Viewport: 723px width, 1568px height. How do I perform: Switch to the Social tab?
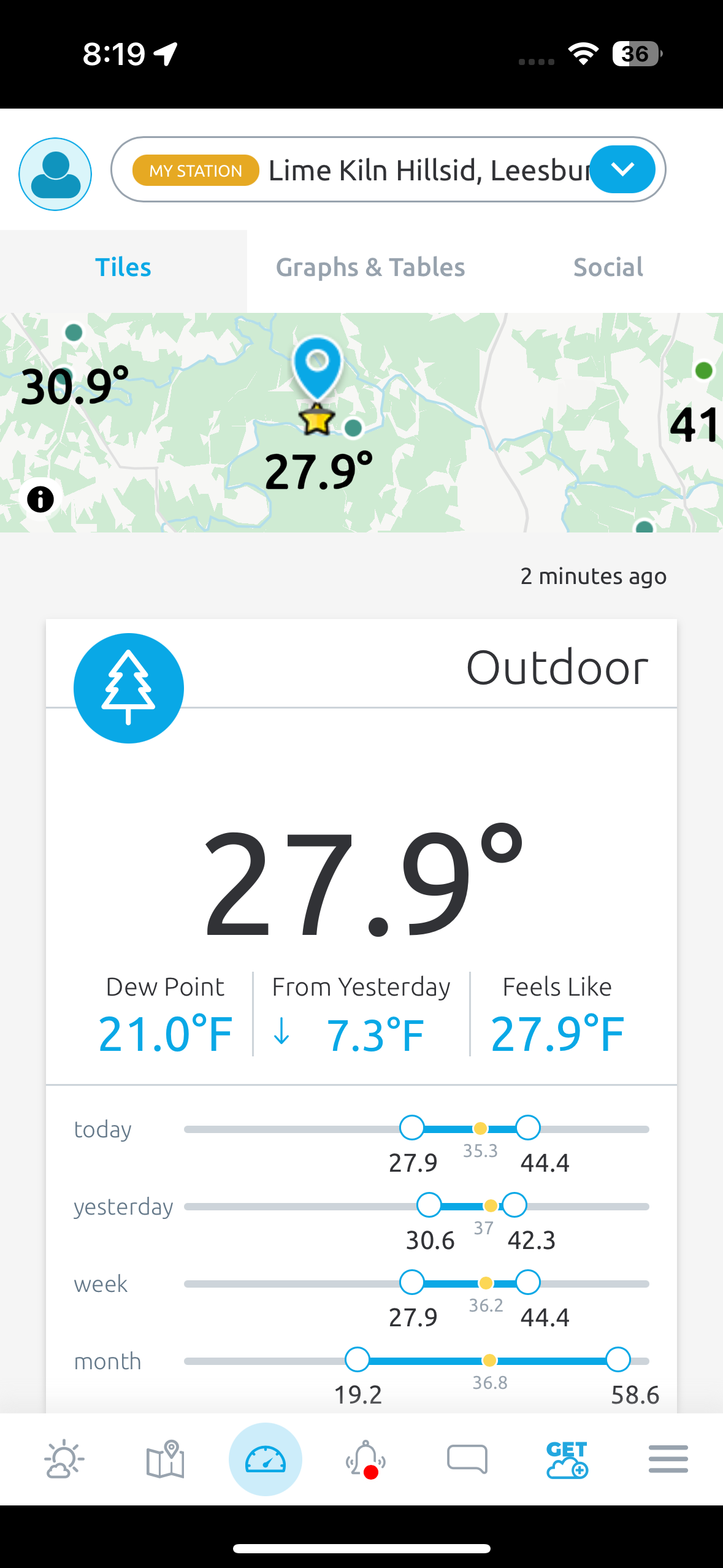click(x=608, y=267)
